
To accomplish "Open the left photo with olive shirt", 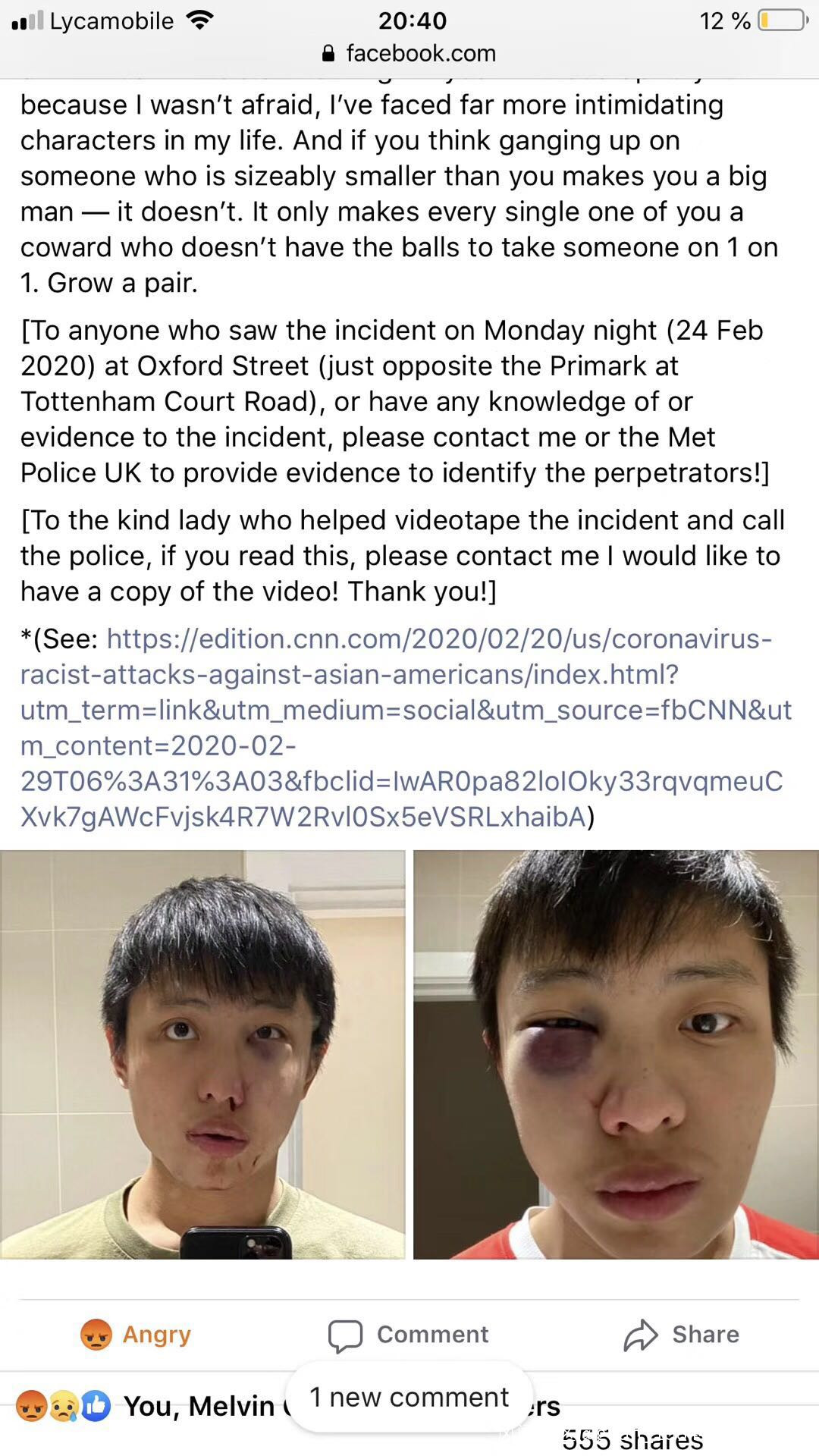I will tap(202, 1054).
